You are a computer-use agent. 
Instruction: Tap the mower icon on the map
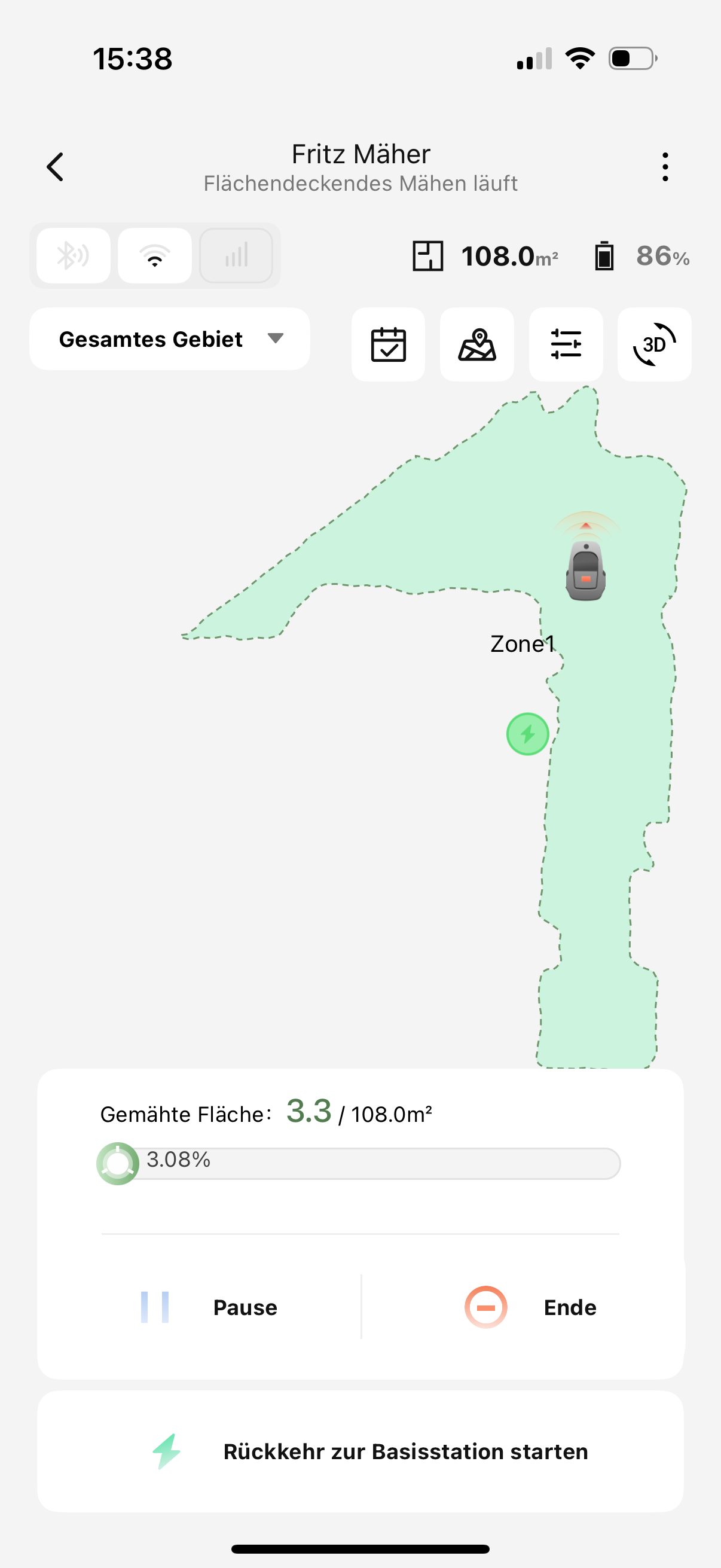click(585, 571)
